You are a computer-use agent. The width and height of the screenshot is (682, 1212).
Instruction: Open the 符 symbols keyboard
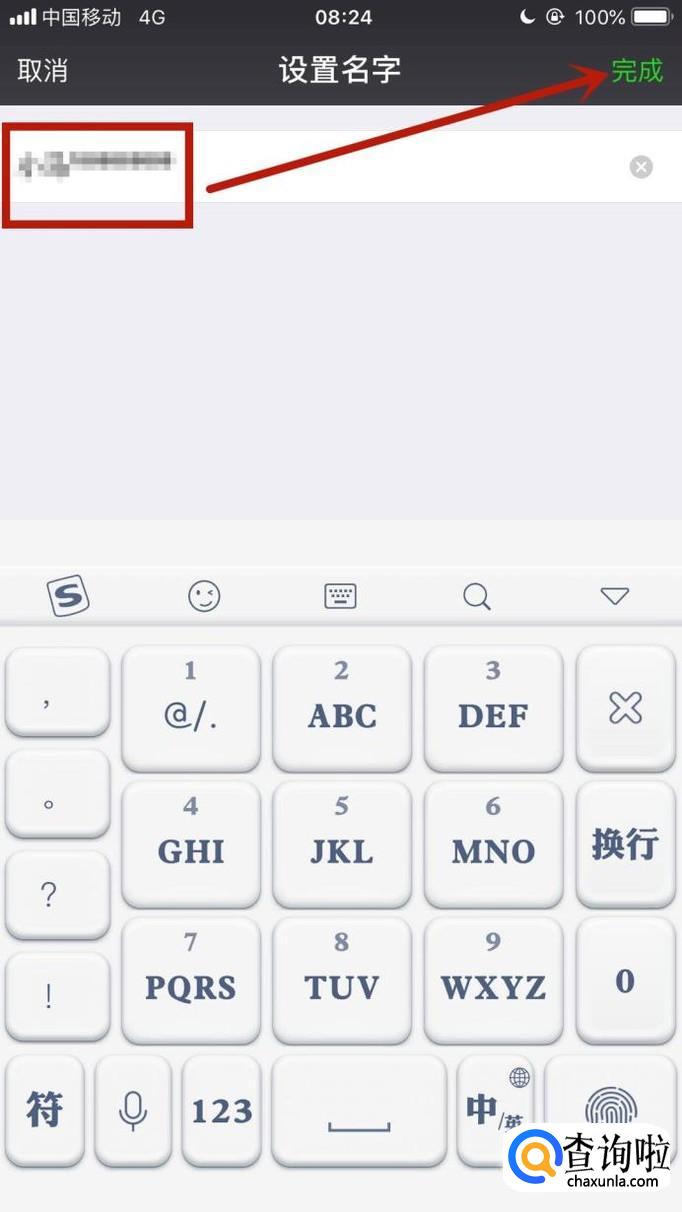[45, 1110]
